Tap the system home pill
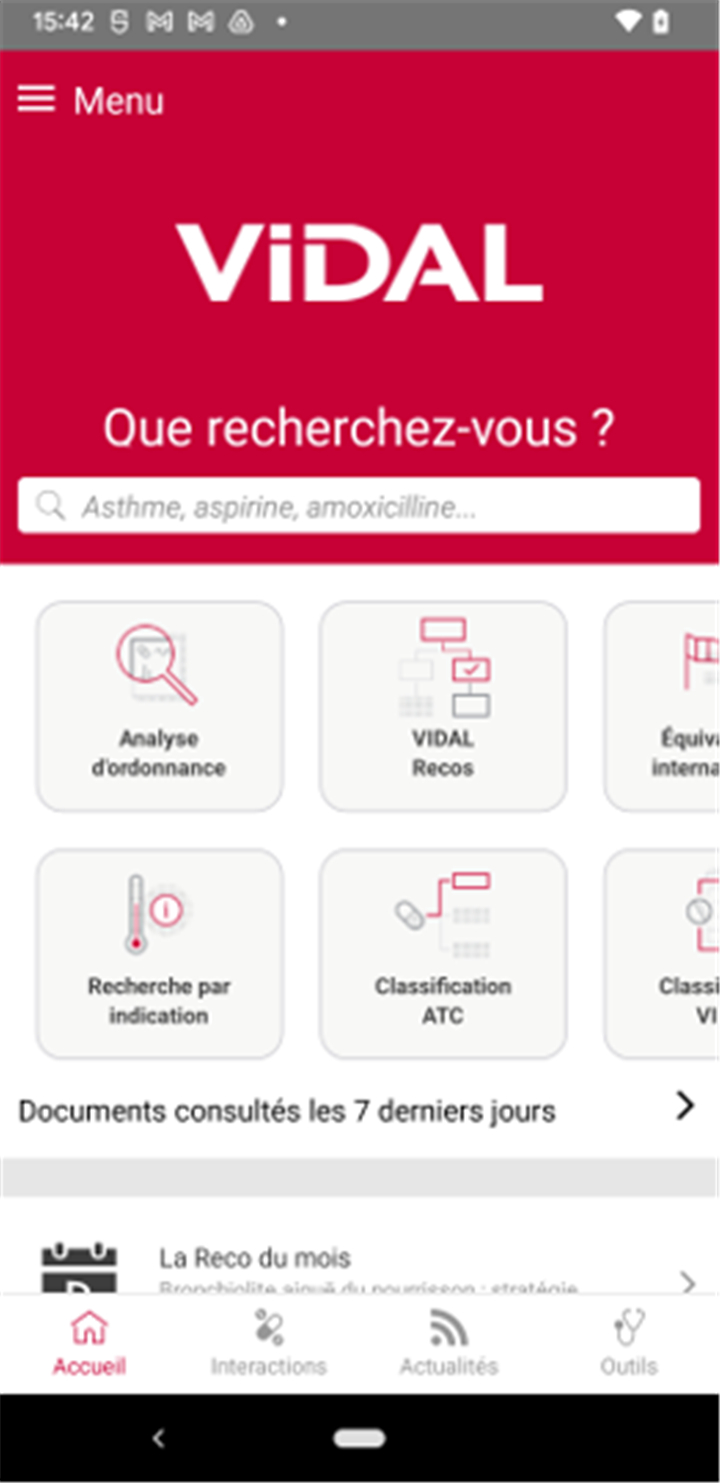720x1483 pixels. pyautogui.click(x=359, y=1438)
